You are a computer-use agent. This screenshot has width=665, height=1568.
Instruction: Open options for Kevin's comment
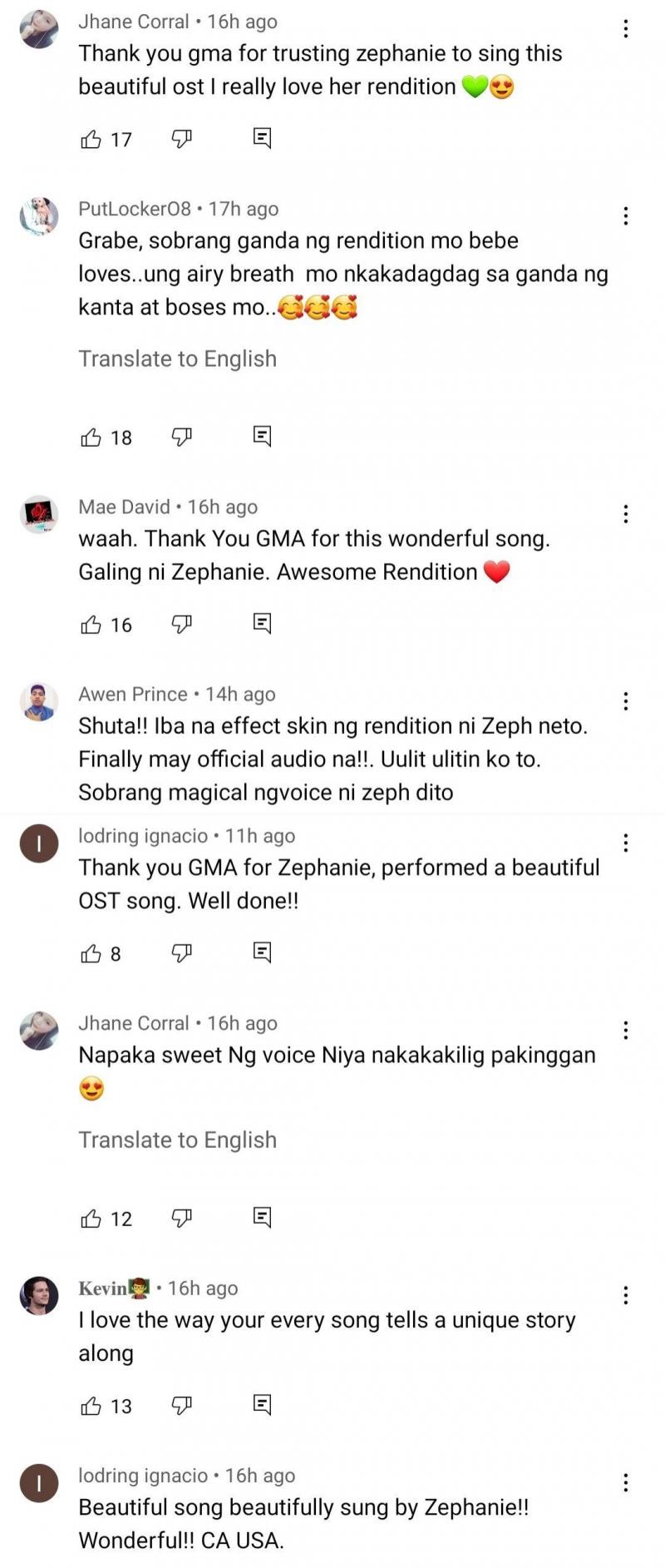[x=625, y=1295]
